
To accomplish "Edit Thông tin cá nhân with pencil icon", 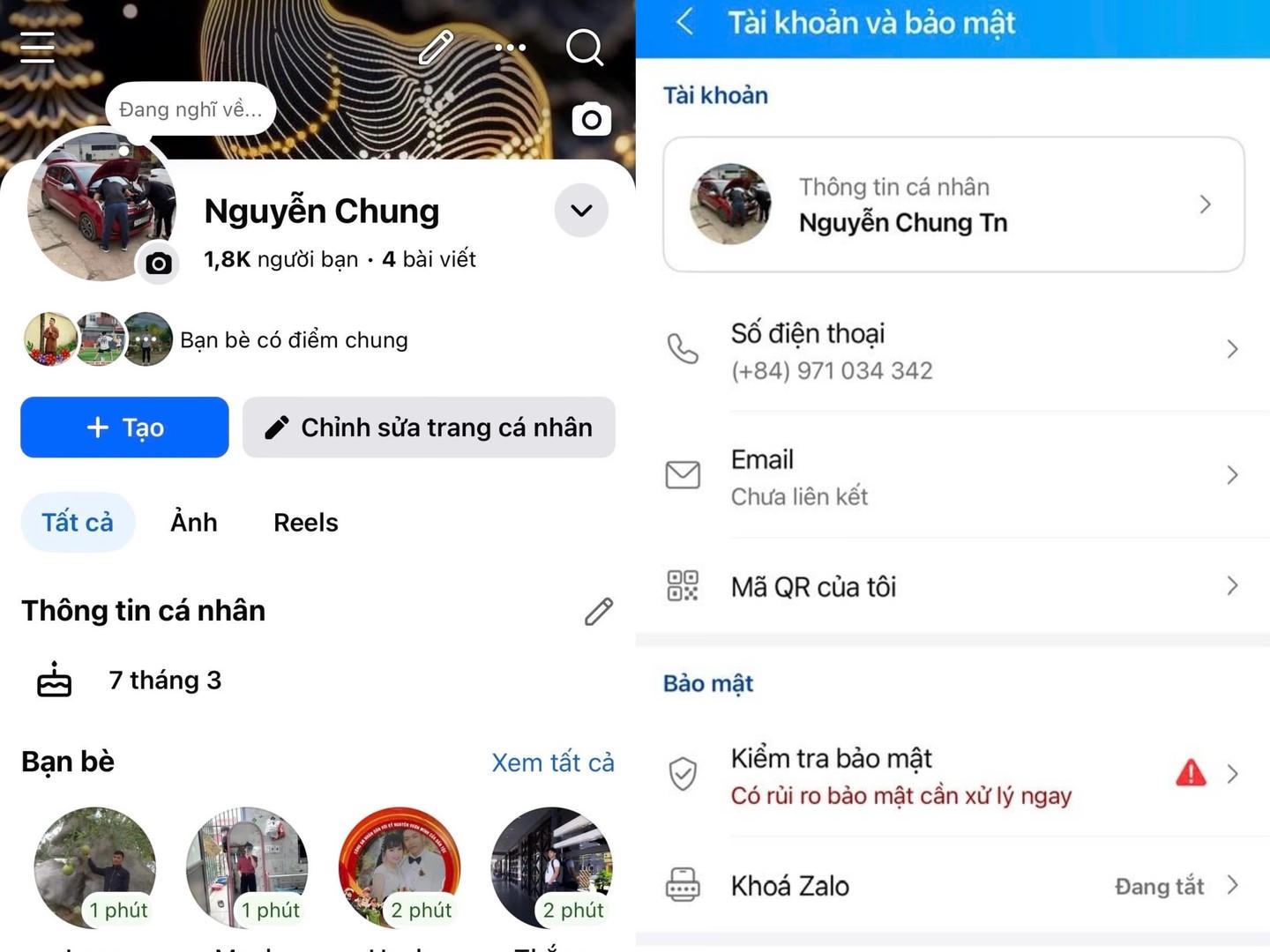I will 599,611.
